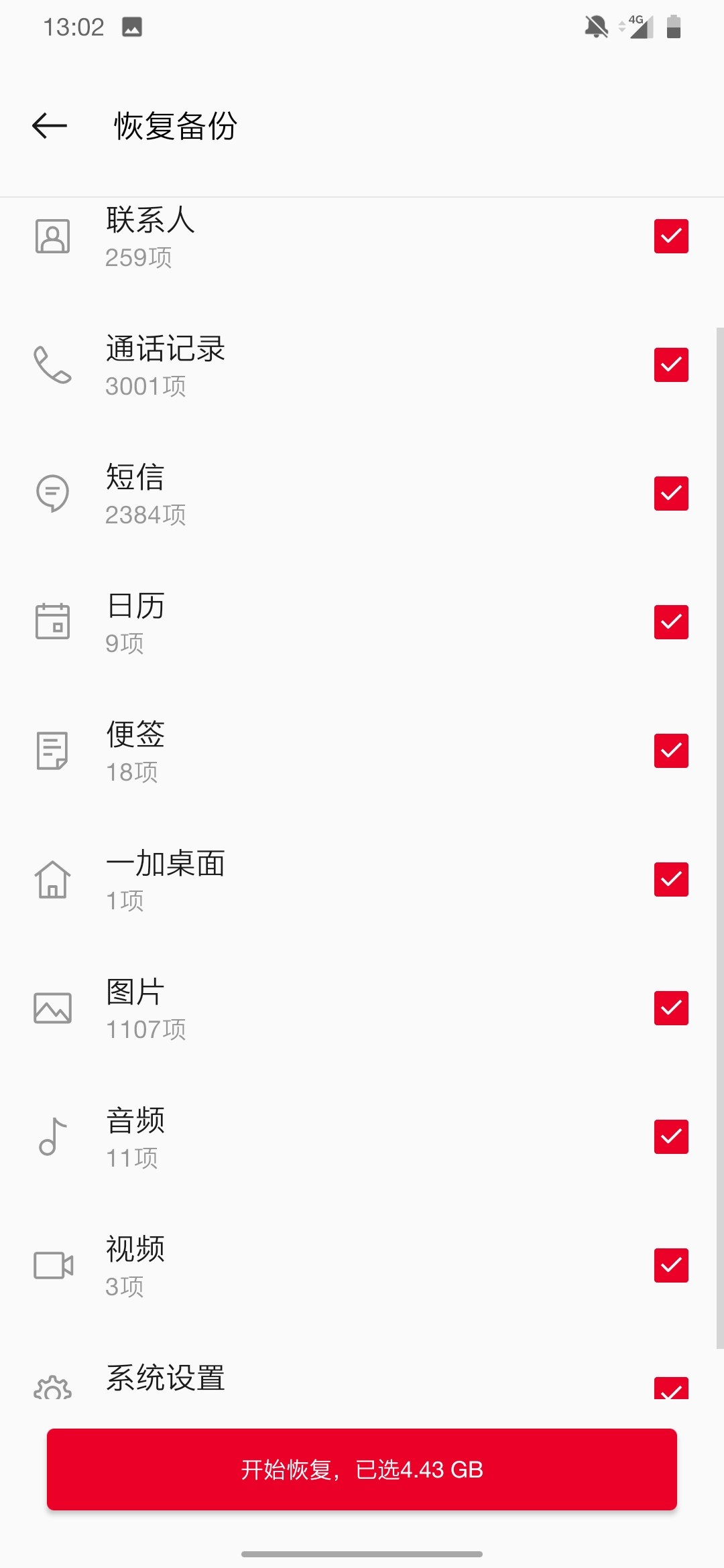Click the 短信 message bubble icon
724x1568 pixels.
53,494
